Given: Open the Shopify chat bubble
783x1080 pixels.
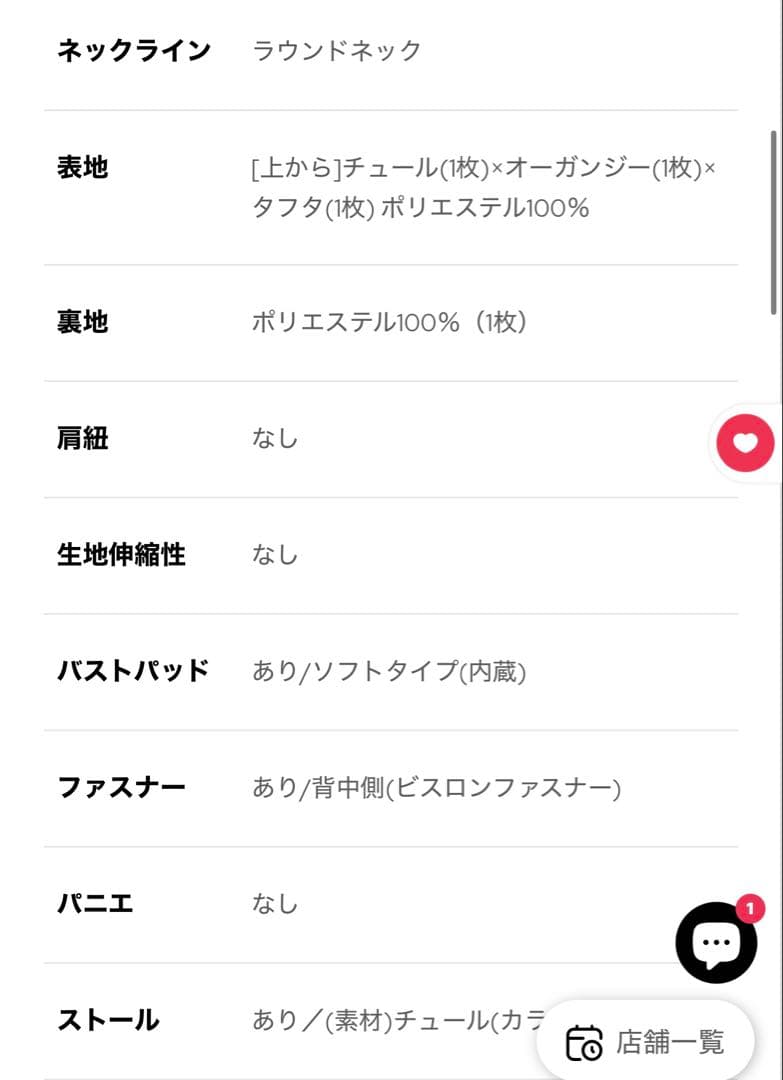Looking at the screenshot, I should (x=716, y=942).
